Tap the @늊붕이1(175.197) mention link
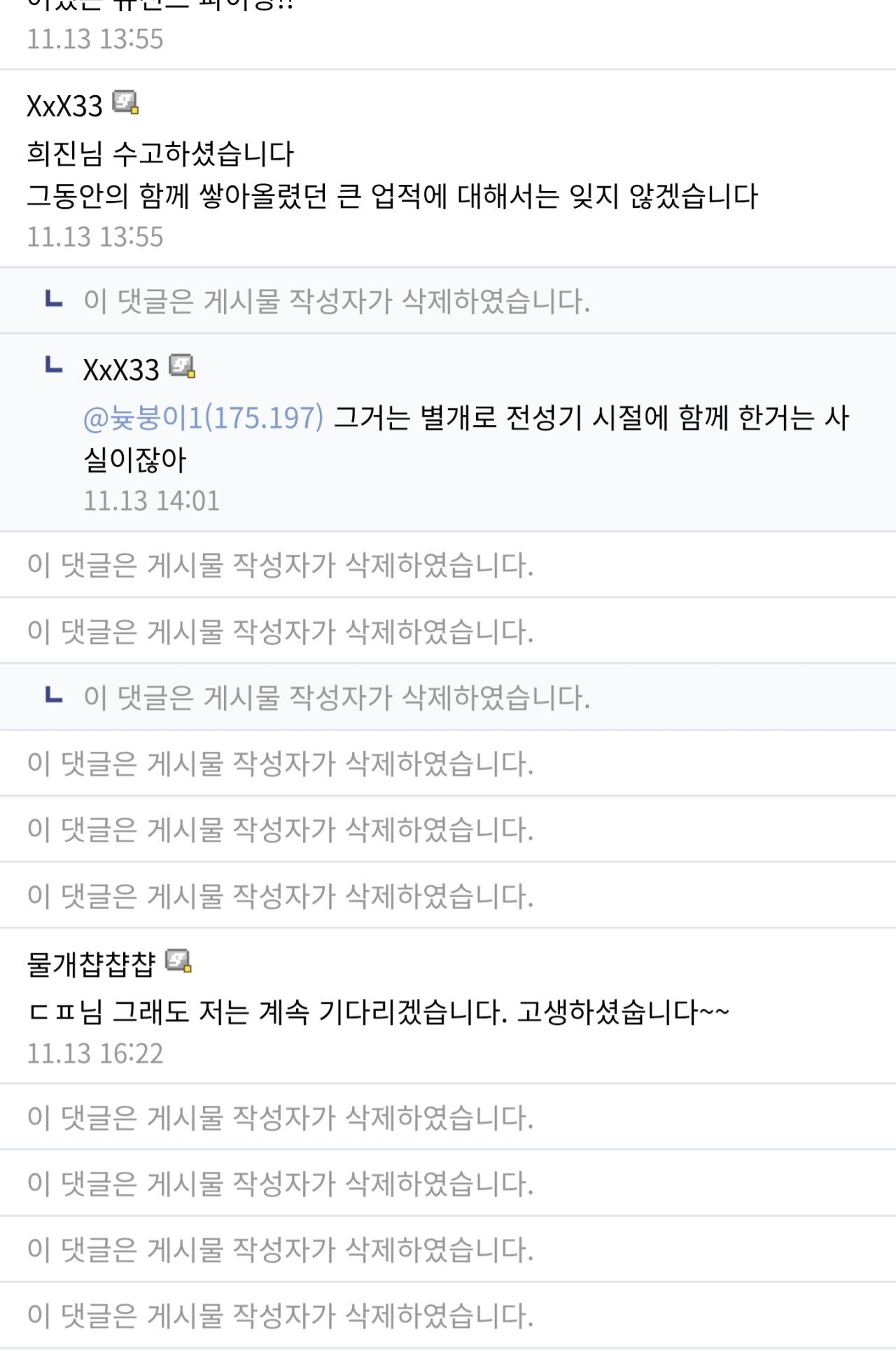 pos(203,418)
